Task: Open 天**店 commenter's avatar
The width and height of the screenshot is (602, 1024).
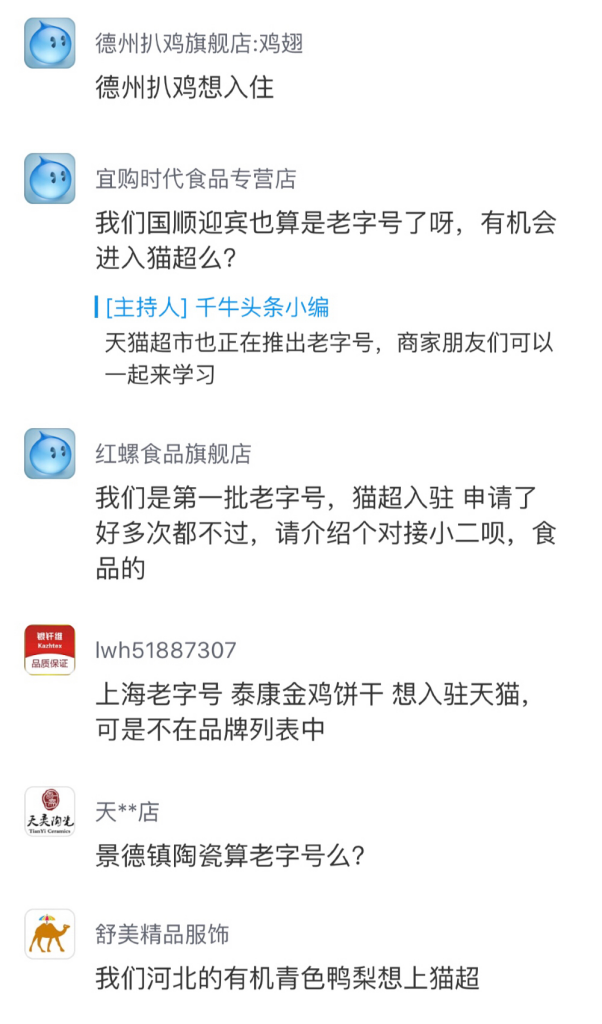Action: (x=50, y=811)
